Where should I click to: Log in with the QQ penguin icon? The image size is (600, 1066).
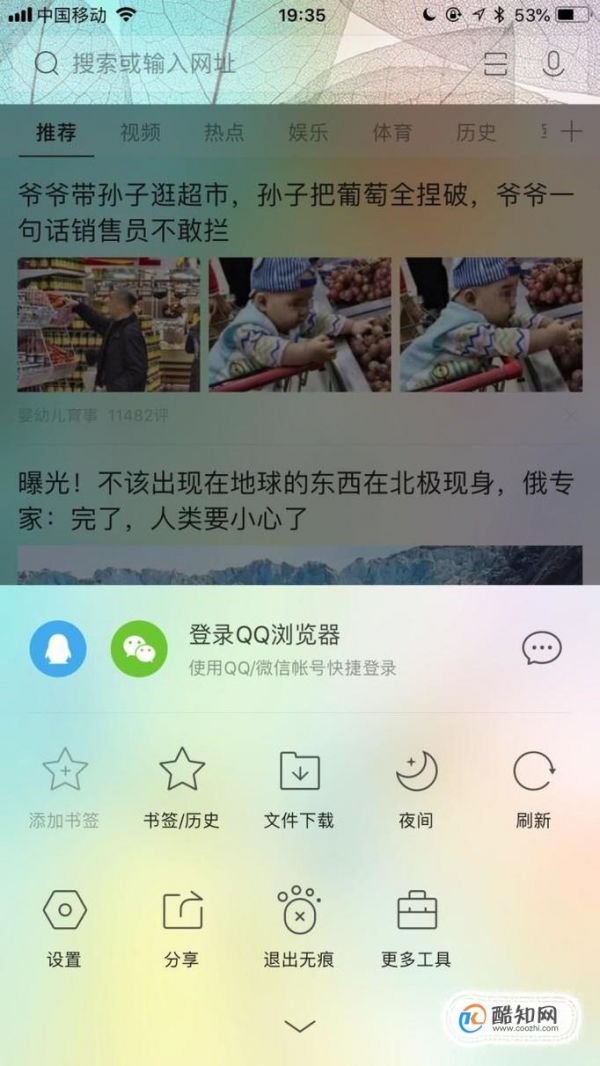click(x=58, y=649)
